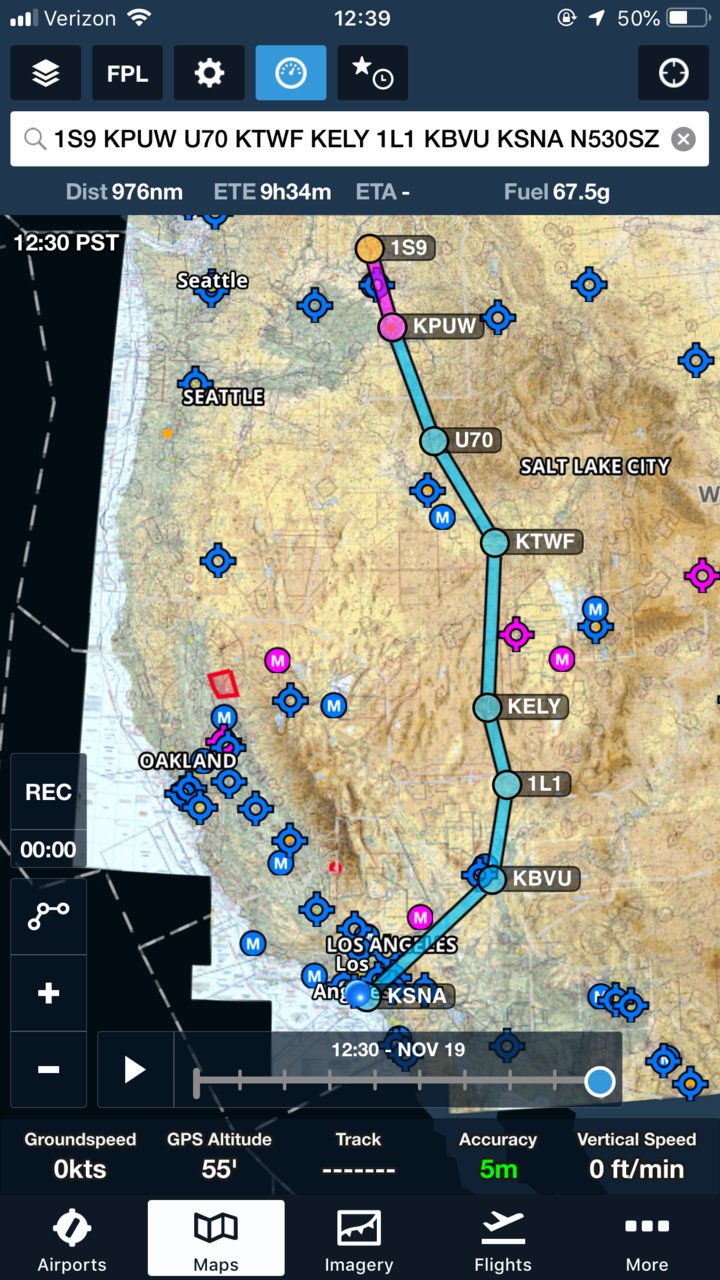Open the FPL flight plan editor

[x=127, y=73]
